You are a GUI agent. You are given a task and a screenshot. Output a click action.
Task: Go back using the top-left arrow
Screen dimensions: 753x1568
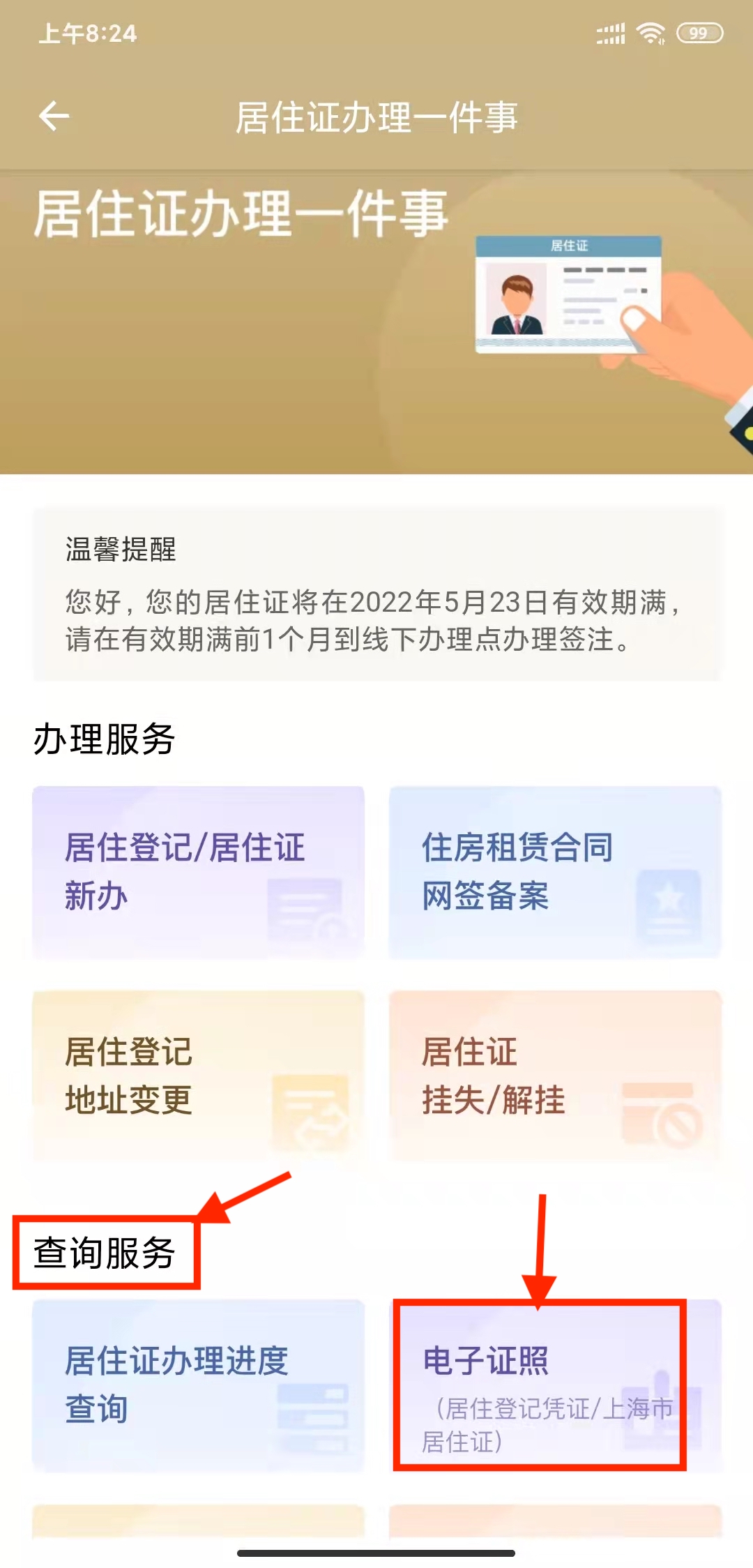pyautogui.click(x=54, y=116)
